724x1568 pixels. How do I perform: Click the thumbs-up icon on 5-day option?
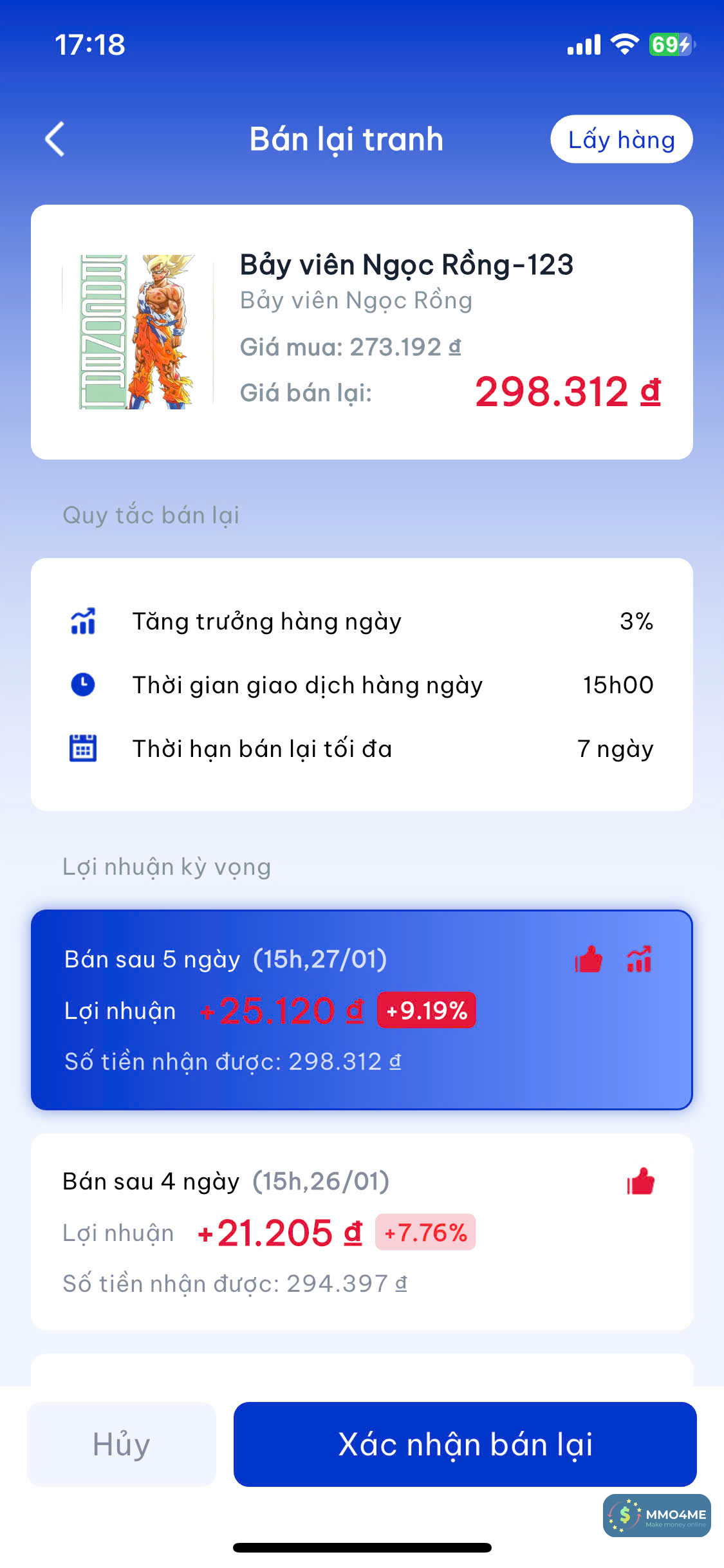(x=588, y=958)
